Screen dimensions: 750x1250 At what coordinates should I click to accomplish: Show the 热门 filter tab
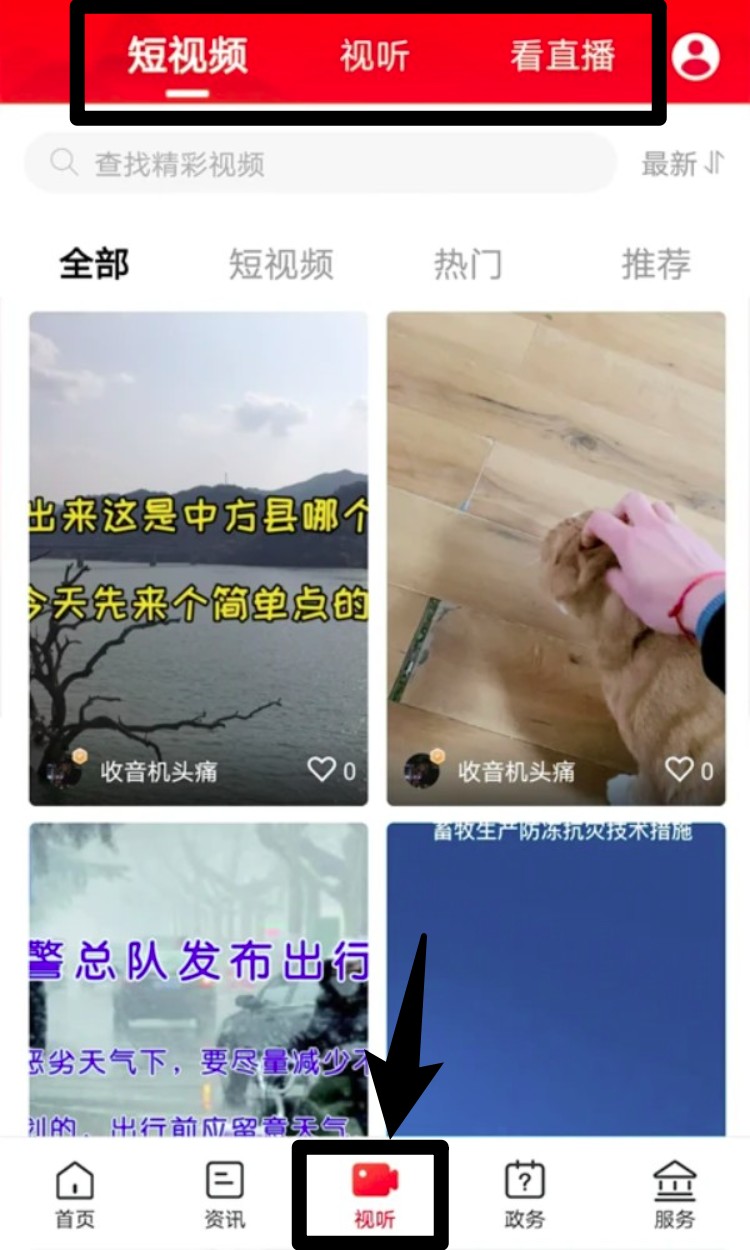(x=467, y=265)
